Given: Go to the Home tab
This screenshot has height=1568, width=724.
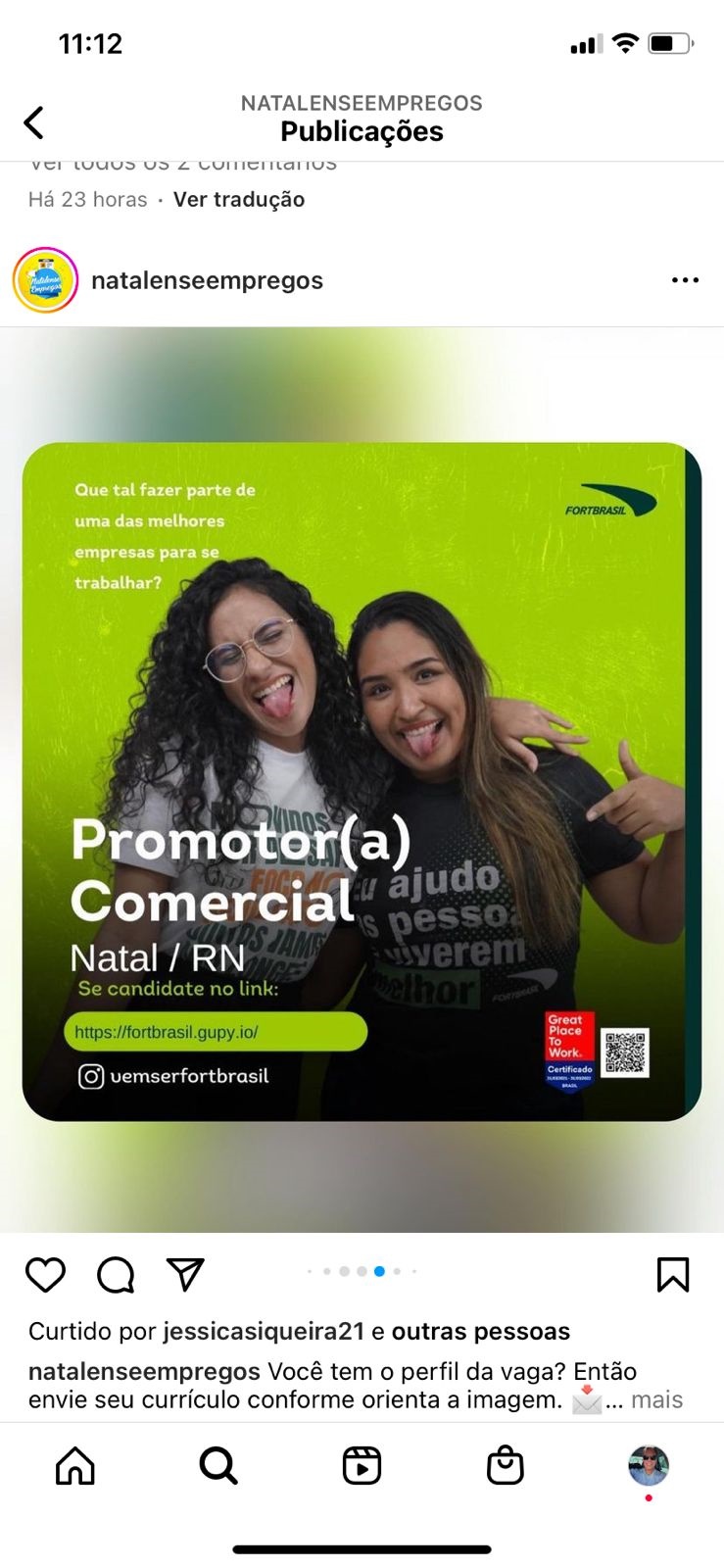Looking at the screenshot, I should (75, 1466).
